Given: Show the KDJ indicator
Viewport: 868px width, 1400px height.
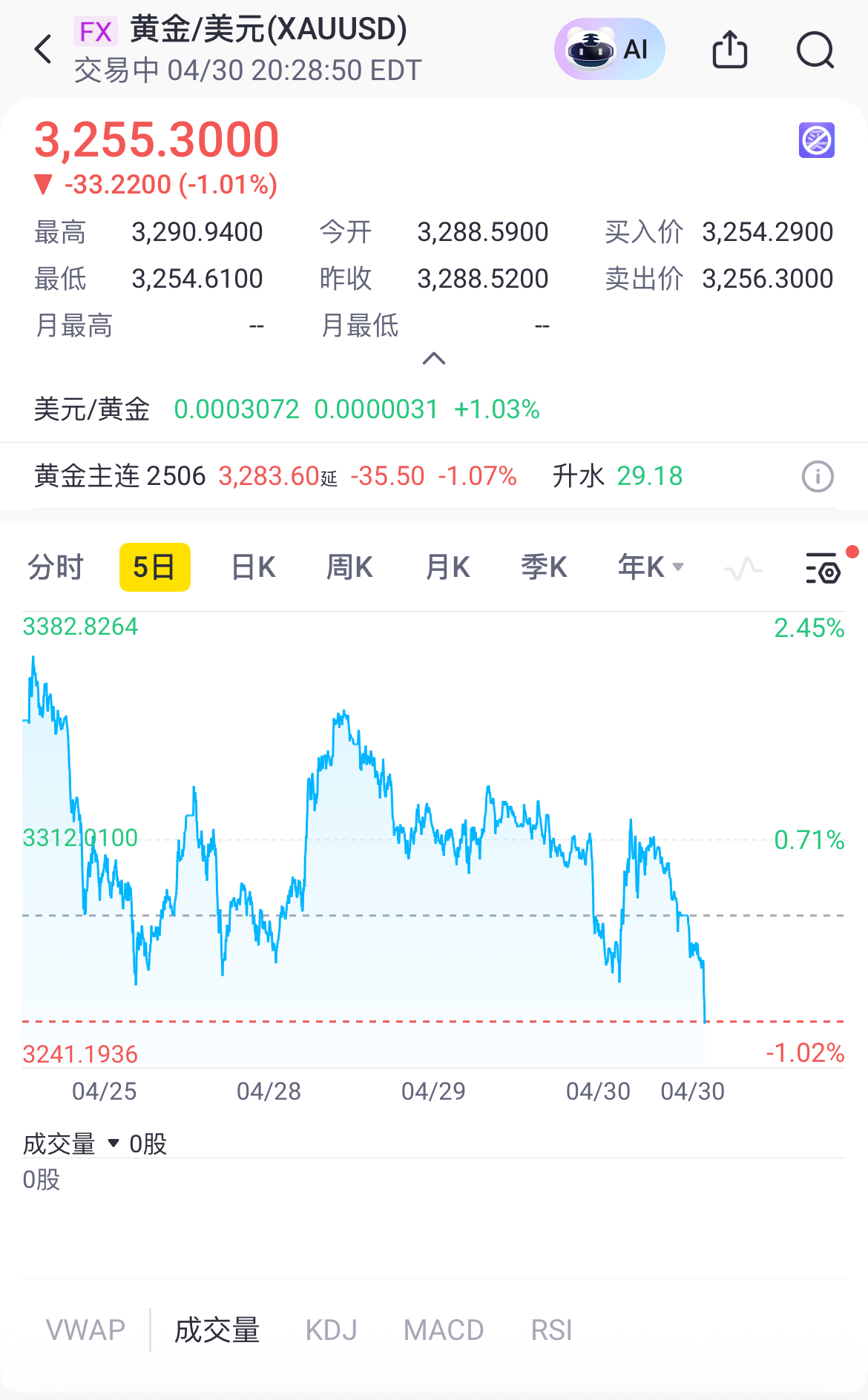Looking at the screenshot, I should coord(331,1330).
